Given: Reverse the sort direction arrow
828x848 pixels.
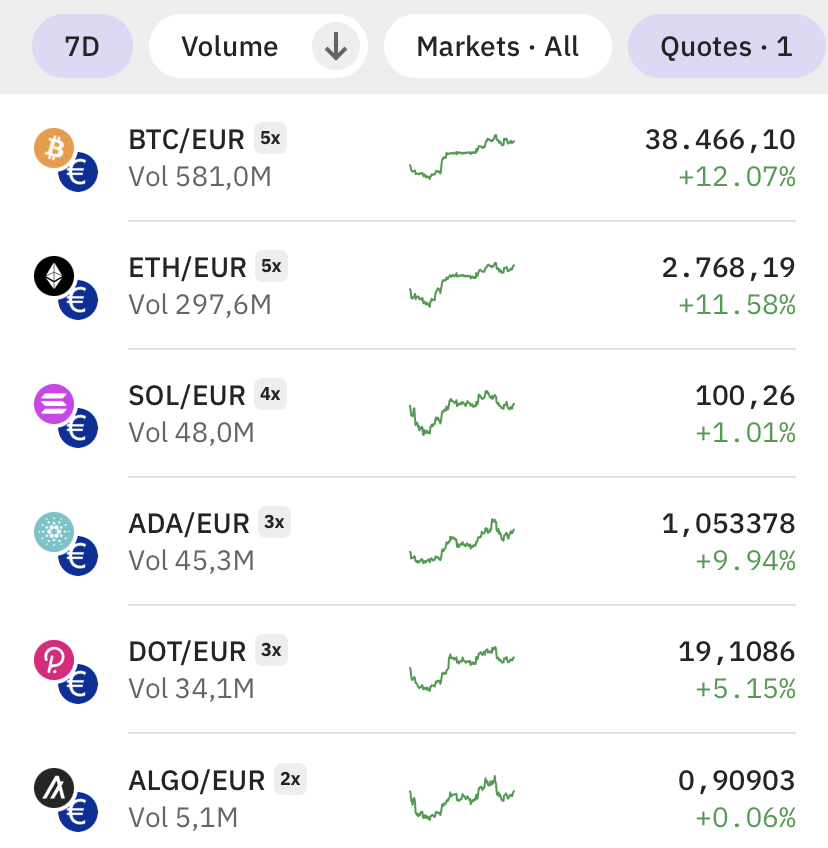Looking at the screenshot, I should [336, 46].
